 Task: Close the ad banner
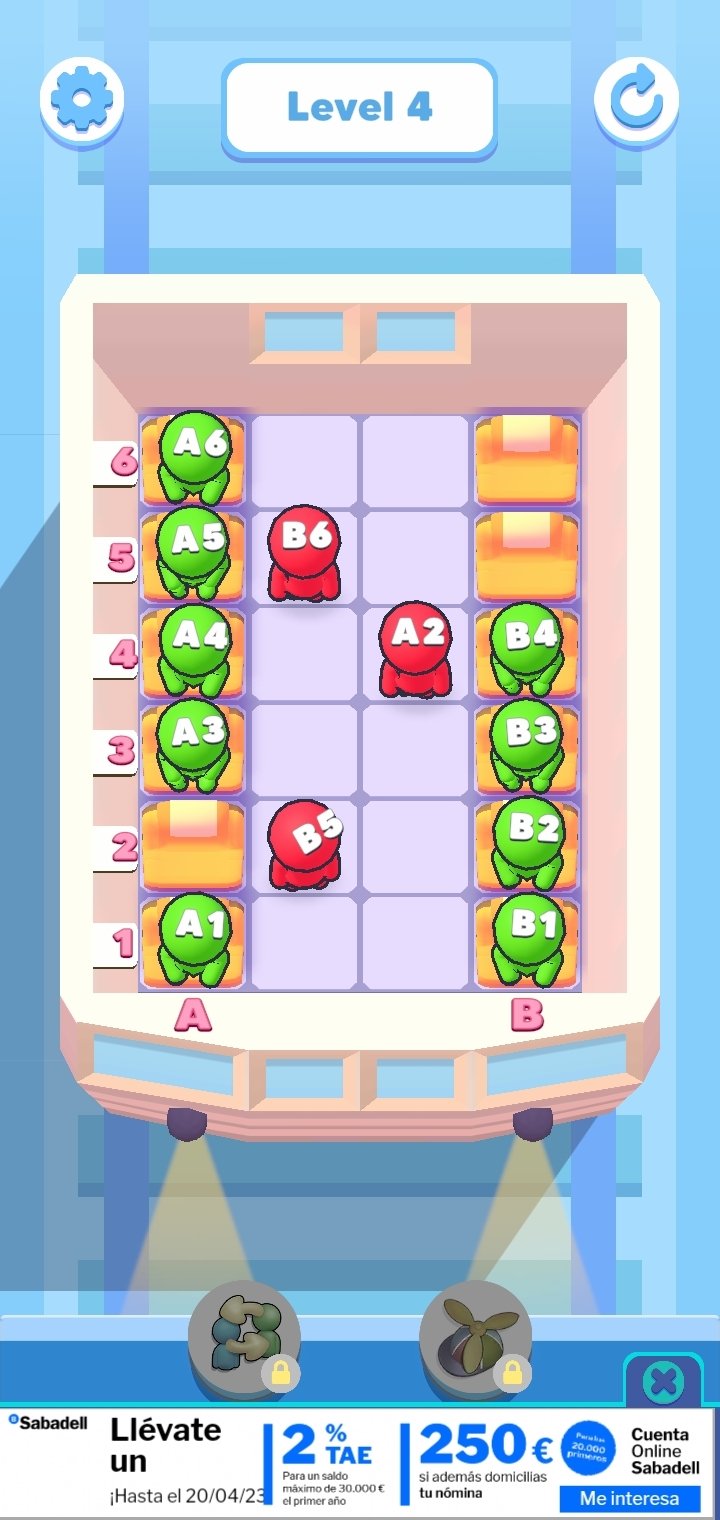click(x=663, y=1382)
